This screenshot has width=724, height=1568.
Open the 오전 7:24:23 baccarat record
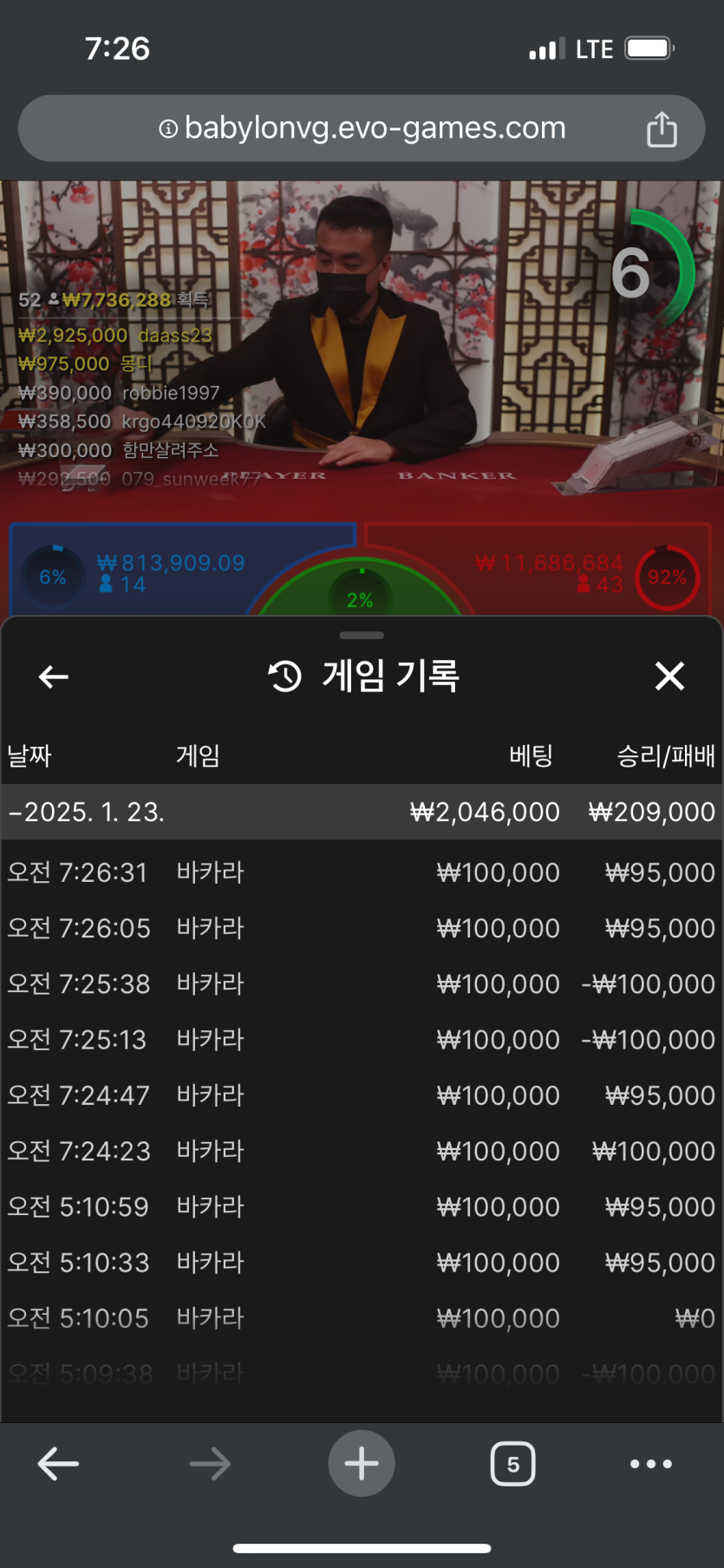click(x=361, y=1151)
